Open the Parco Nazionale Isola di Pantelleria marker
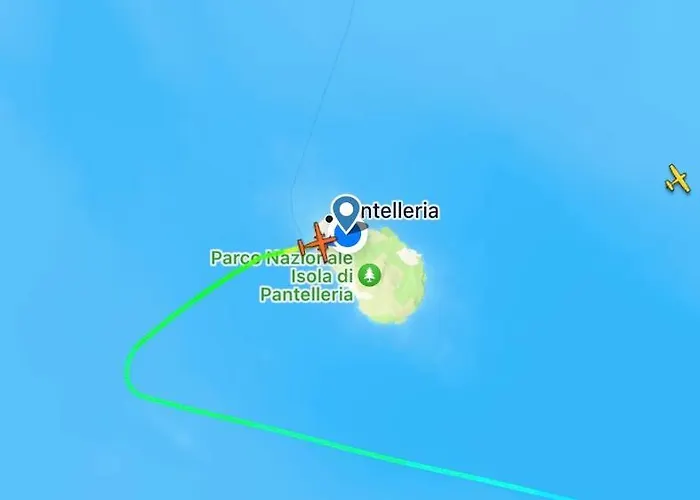Viewport: 700px width, 500px height. click(370, 274)
